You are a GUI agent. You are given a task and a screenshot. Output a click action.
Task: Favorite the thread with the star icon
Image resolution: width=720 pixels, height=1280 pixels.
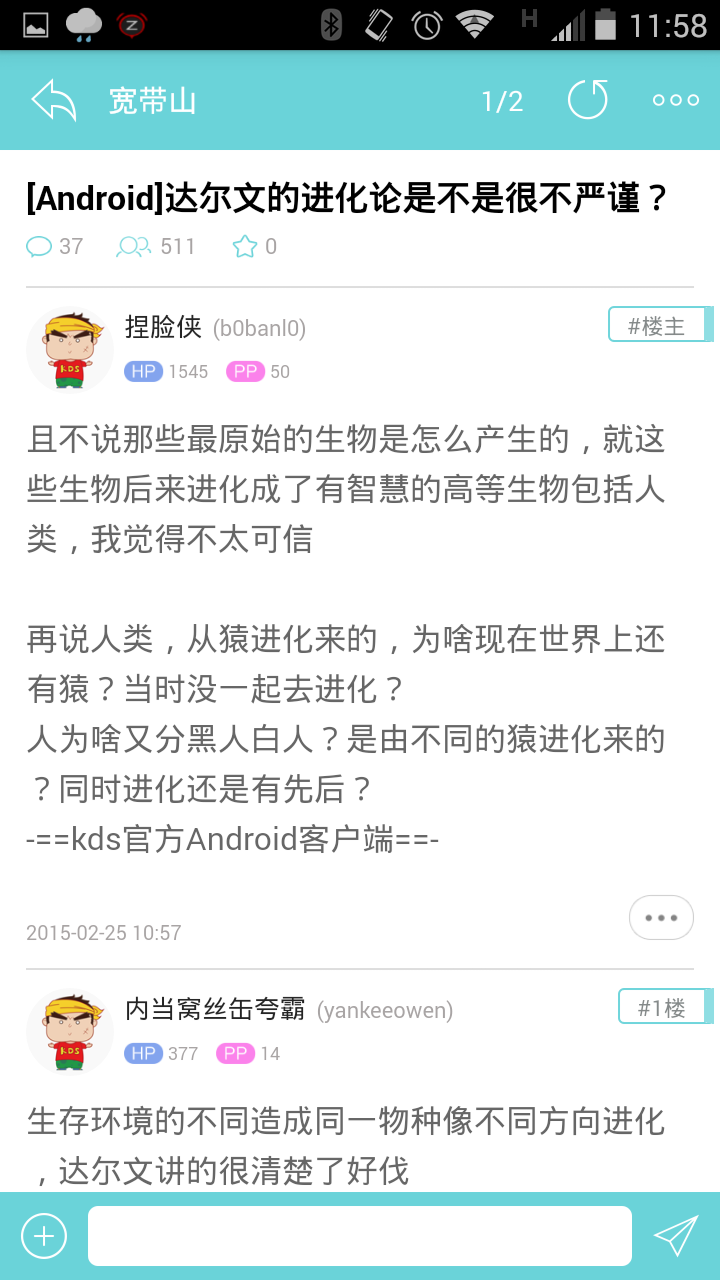point(245,246)
